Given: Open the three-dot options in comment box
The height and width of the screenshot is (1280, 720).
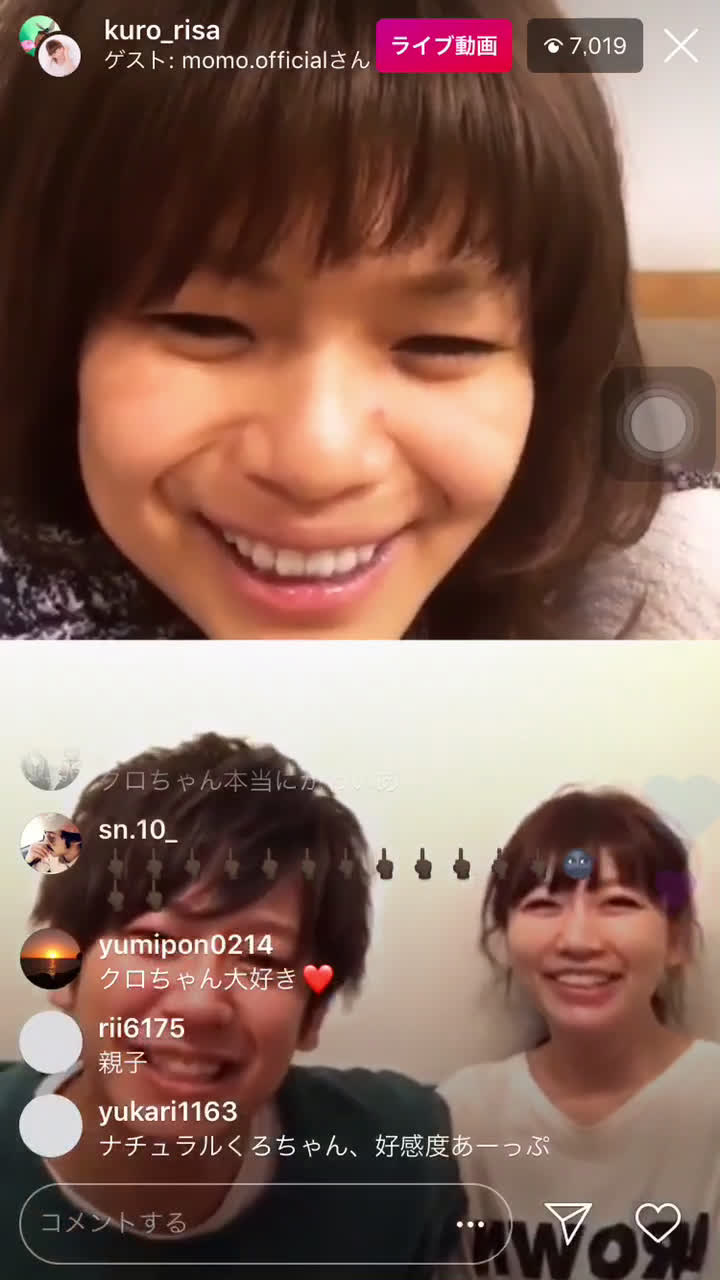Looking at the screenshot, I should [x=470, y=1224].
